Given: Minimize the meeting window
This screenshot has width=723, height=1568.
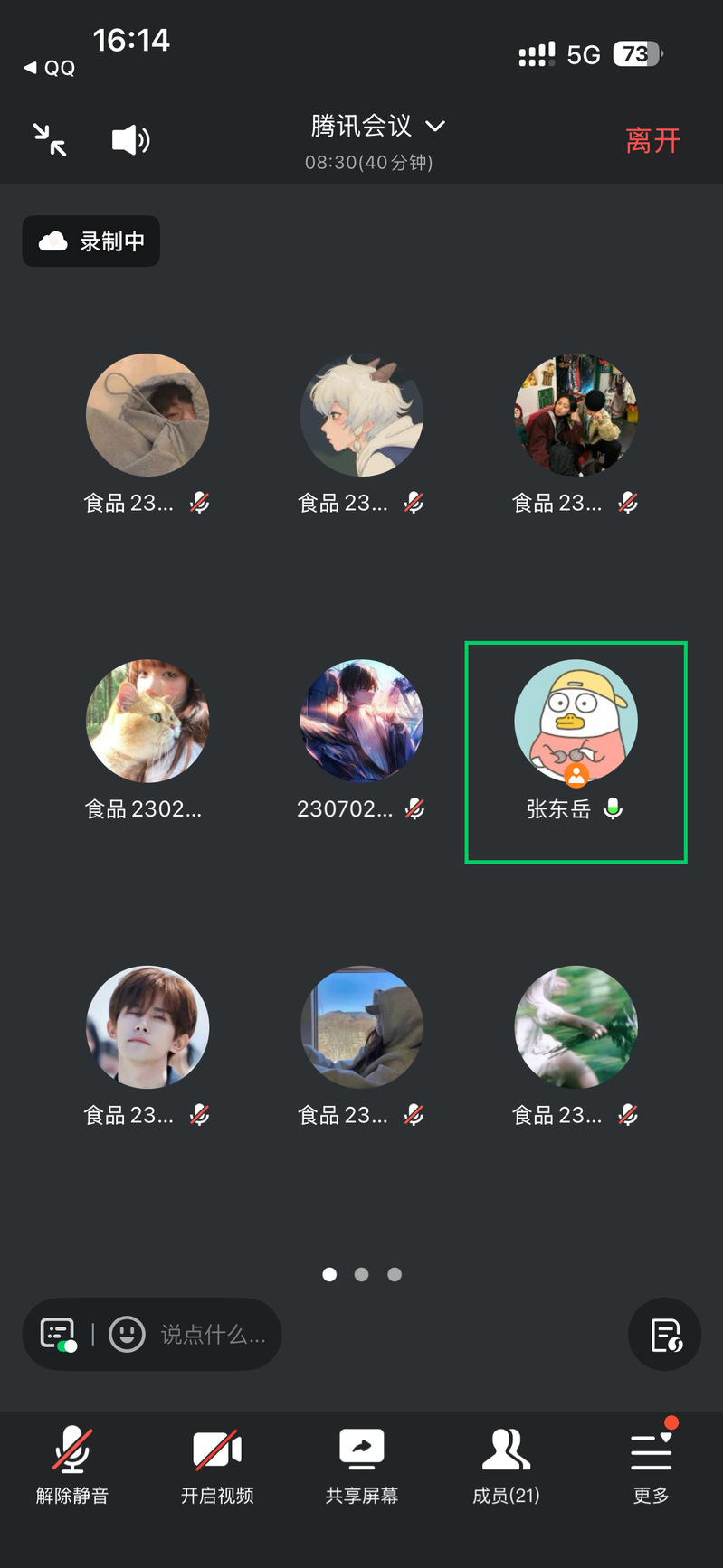Looking at the screenshot, I should (x=50, y=140).
